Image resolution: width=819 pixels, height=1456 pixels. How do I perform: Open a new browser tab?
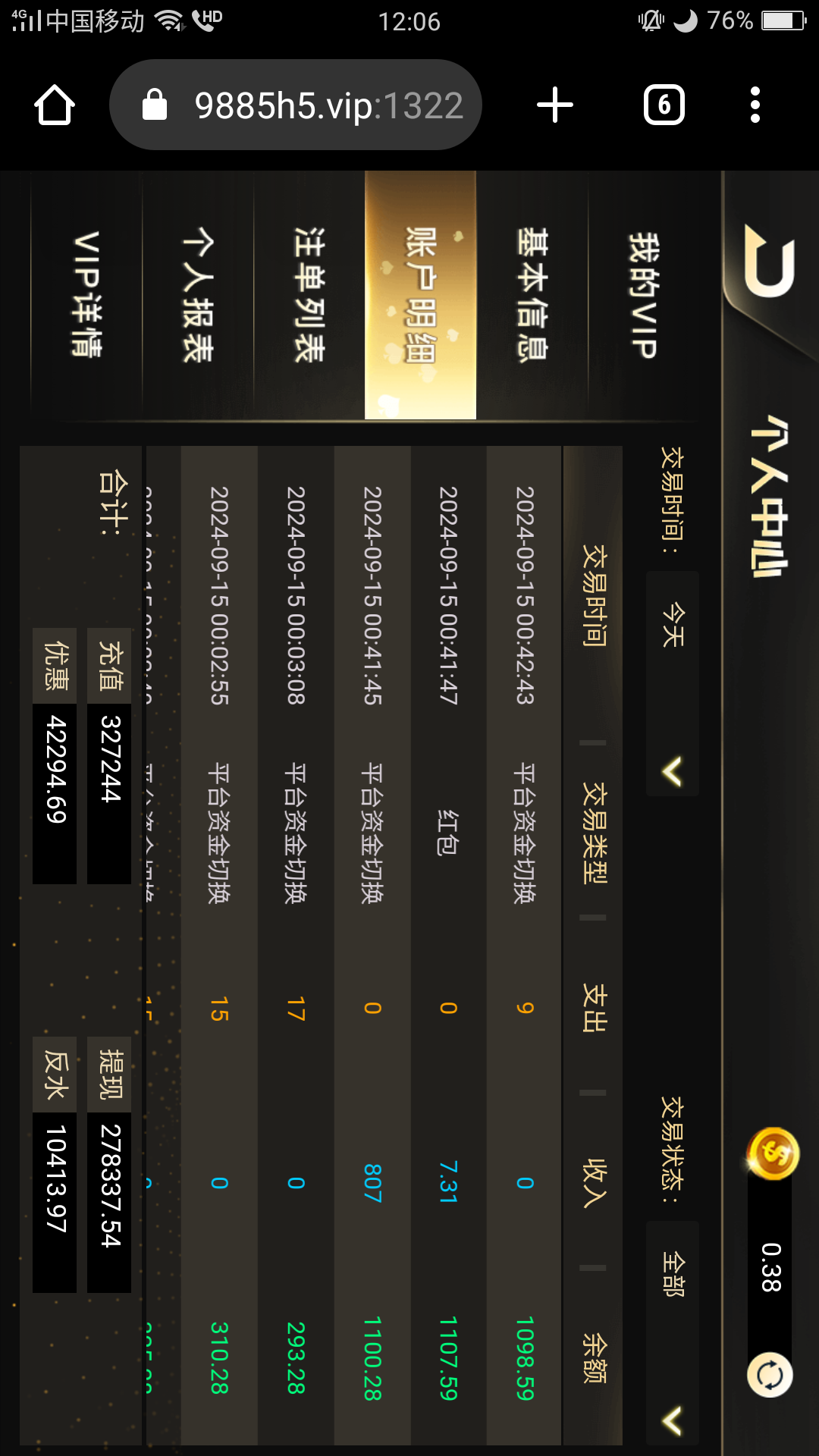[x=555, y=105]
